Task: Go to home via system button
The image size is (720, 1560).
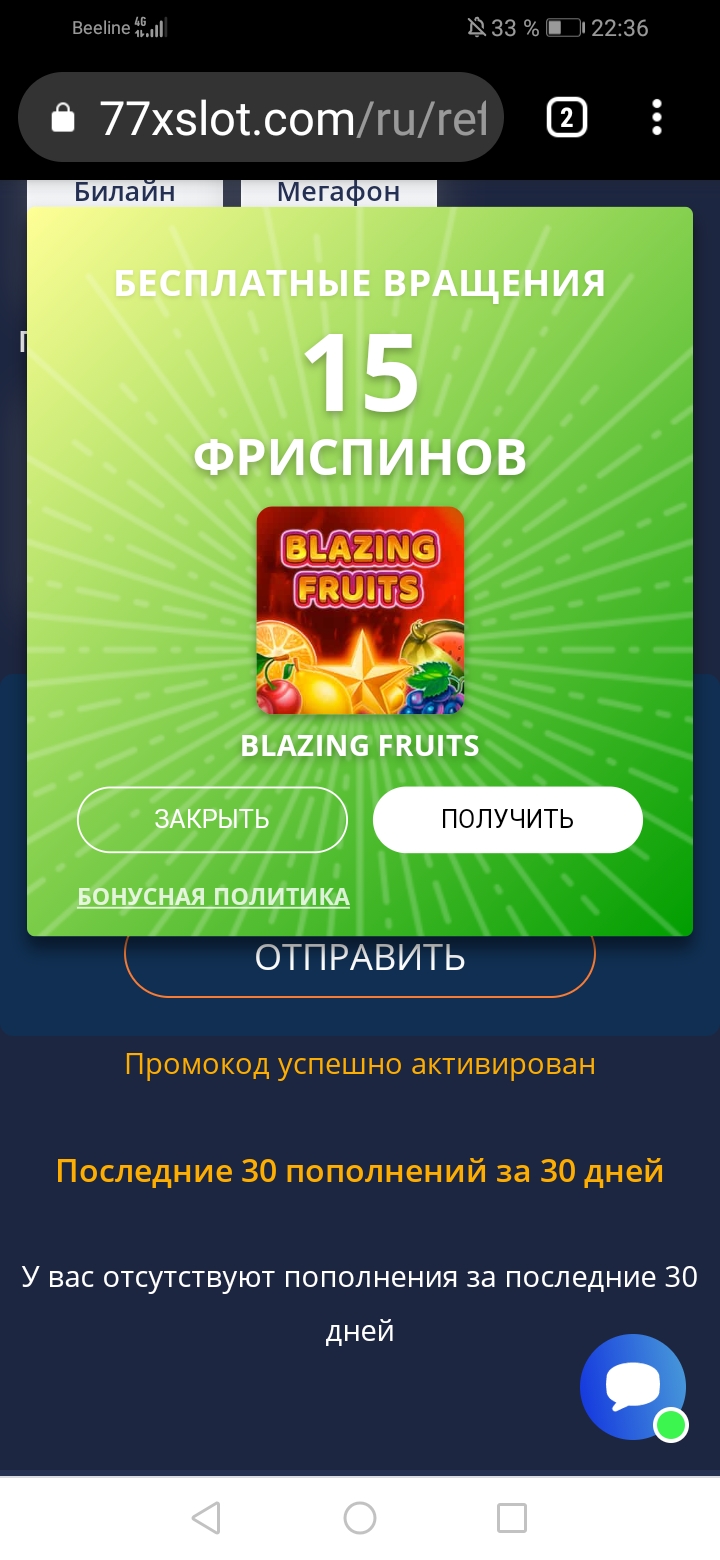Action: coord(360,1518)
